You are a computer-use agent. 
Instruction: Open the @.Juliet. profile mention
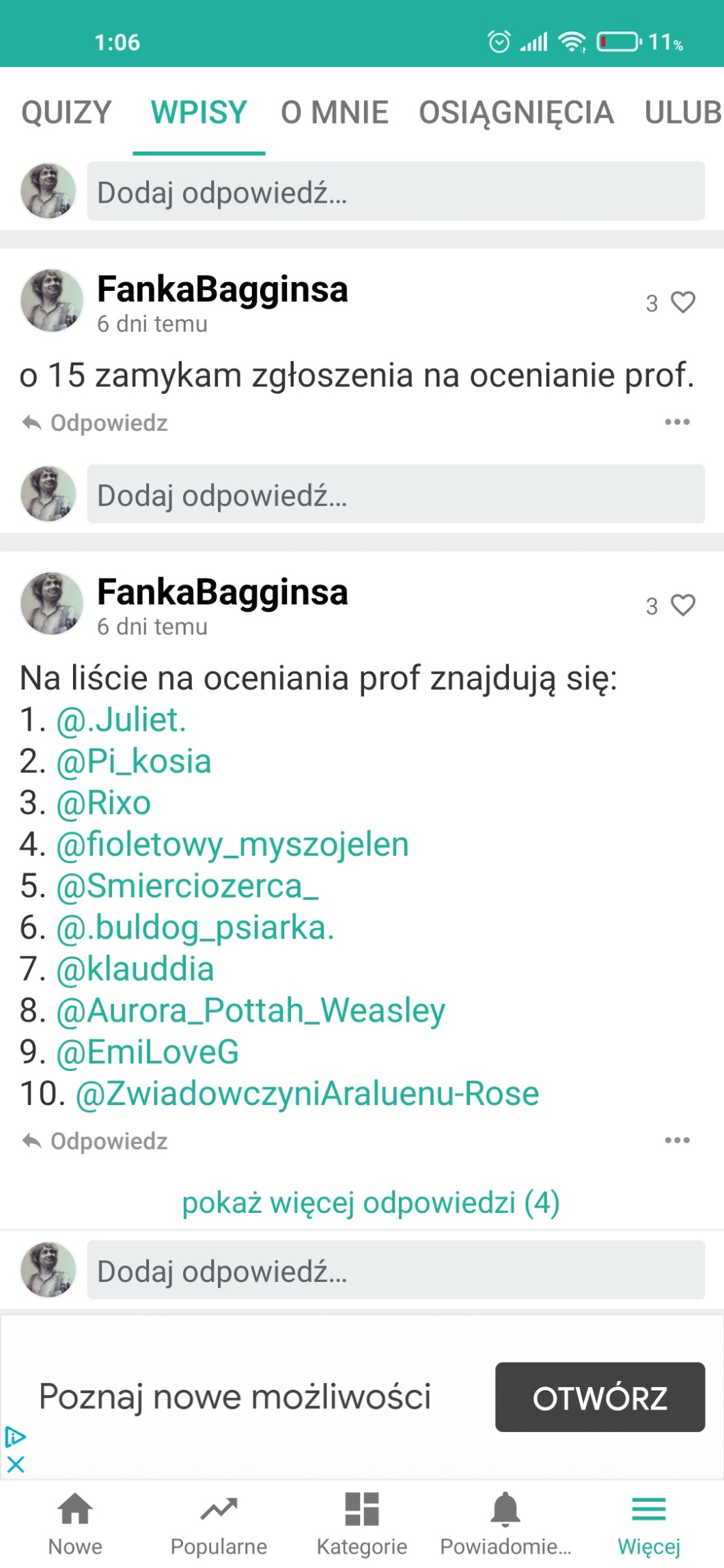pos(121,720)
